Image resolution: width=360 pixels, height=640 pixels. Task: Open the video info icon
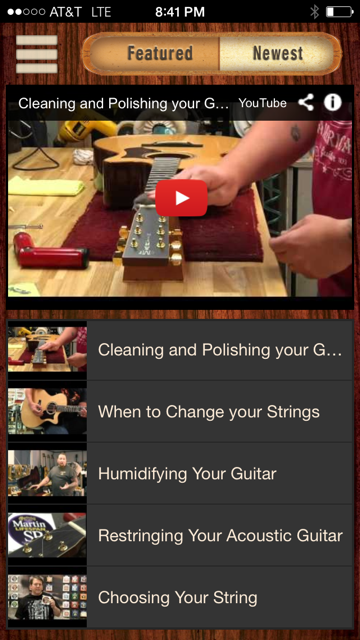point(333,103)
